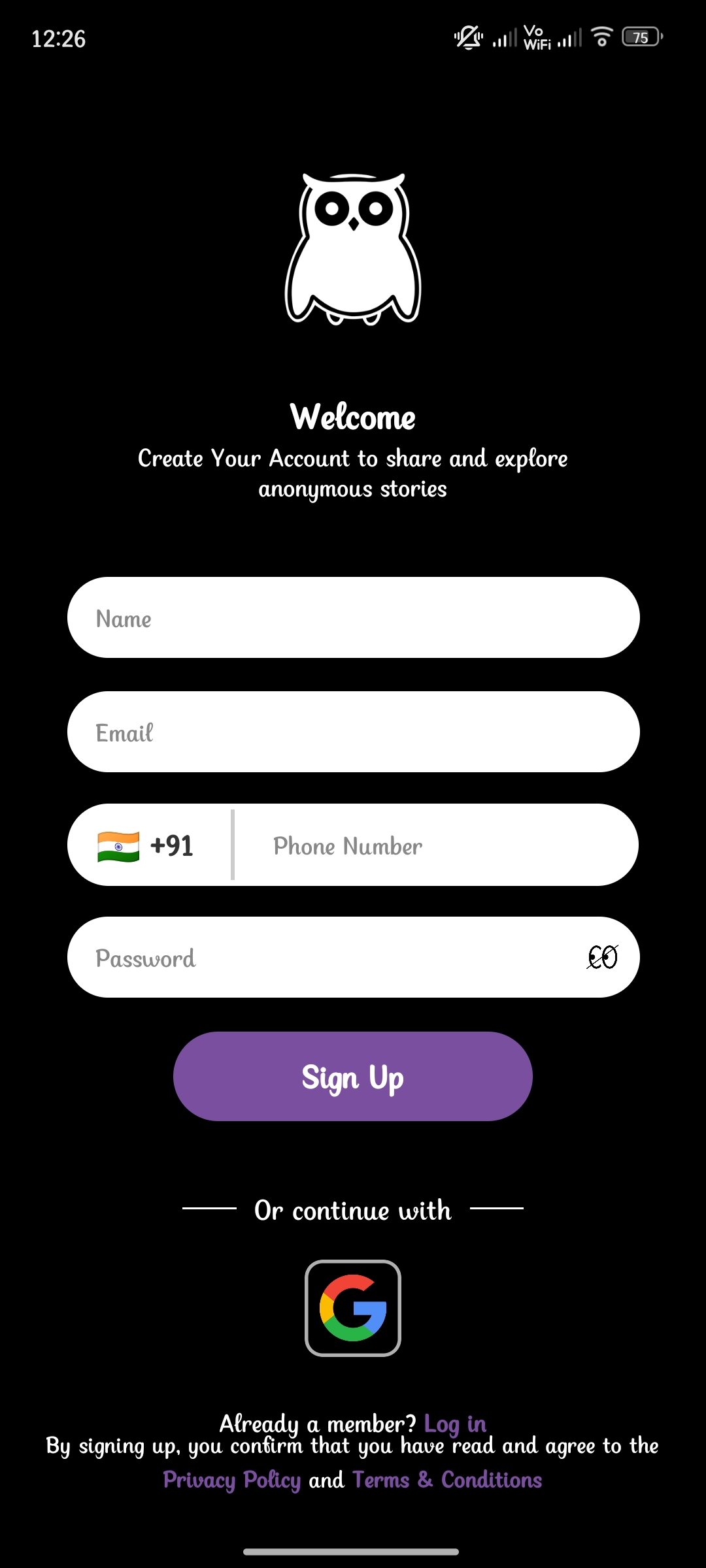
Task: Submit the form with Sign Up
Action: pyautogui.click(x=353, y=1077)
